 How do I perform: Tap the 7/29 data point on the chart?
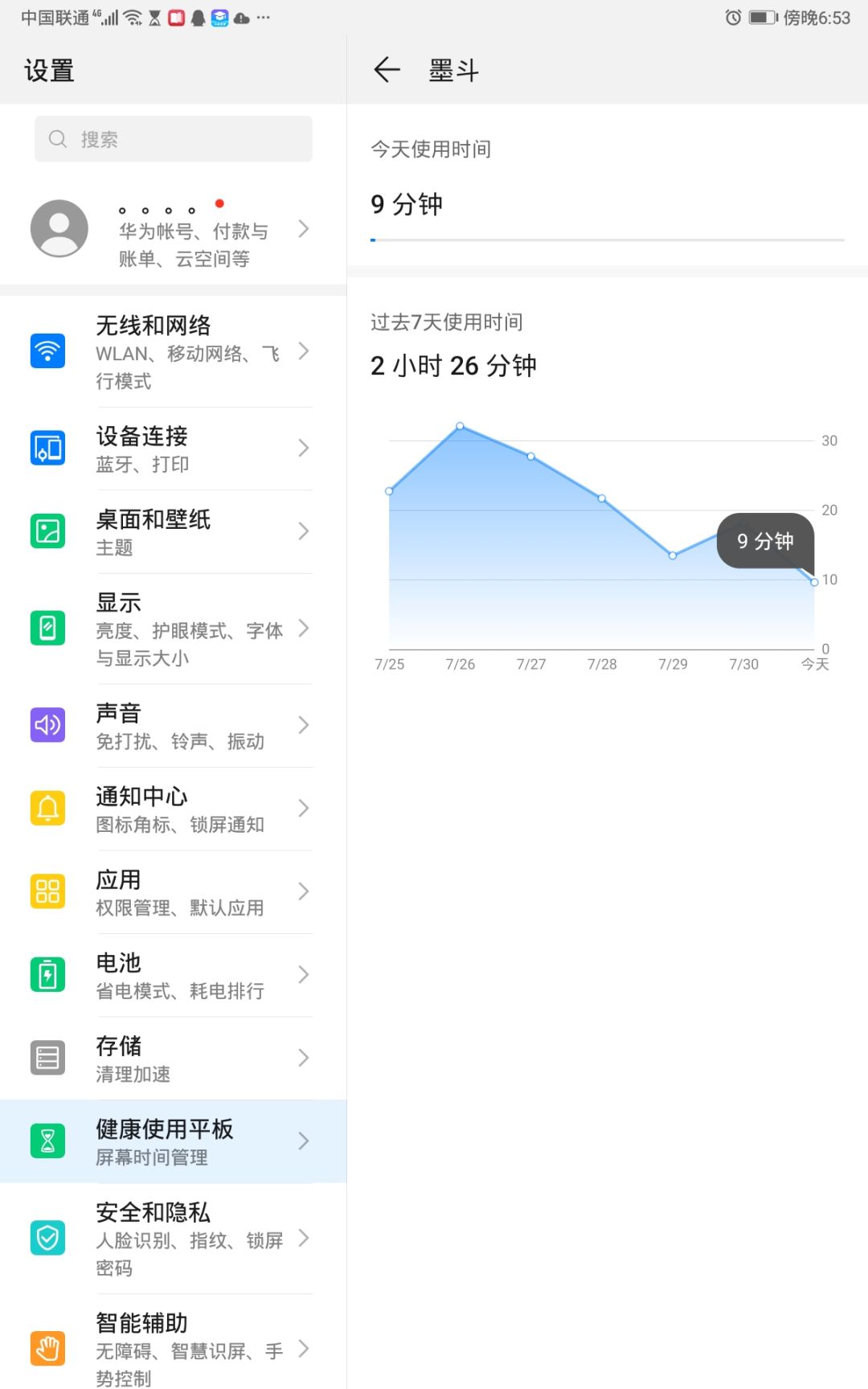[673, 555]
